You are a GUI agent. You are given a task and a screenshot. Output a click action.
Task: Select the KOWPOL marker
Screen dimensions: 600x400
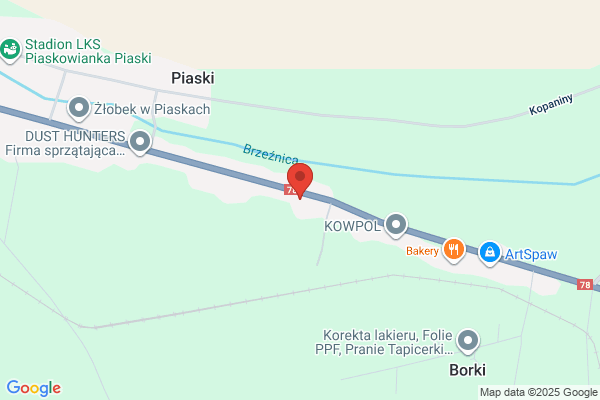click(x=396, y=225)
